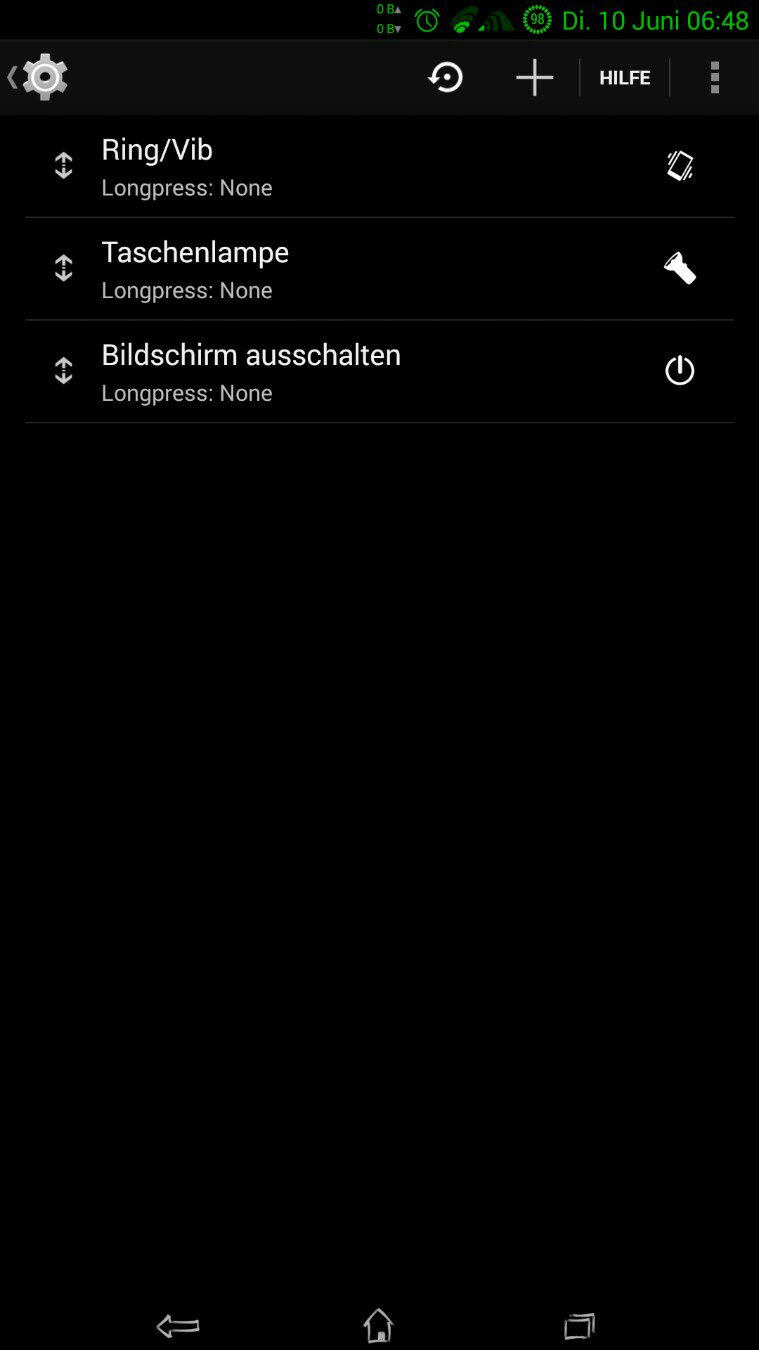Tap the reset icon in the toolbar
This screenshot has height=1350, width=759.
click(446, 77)
